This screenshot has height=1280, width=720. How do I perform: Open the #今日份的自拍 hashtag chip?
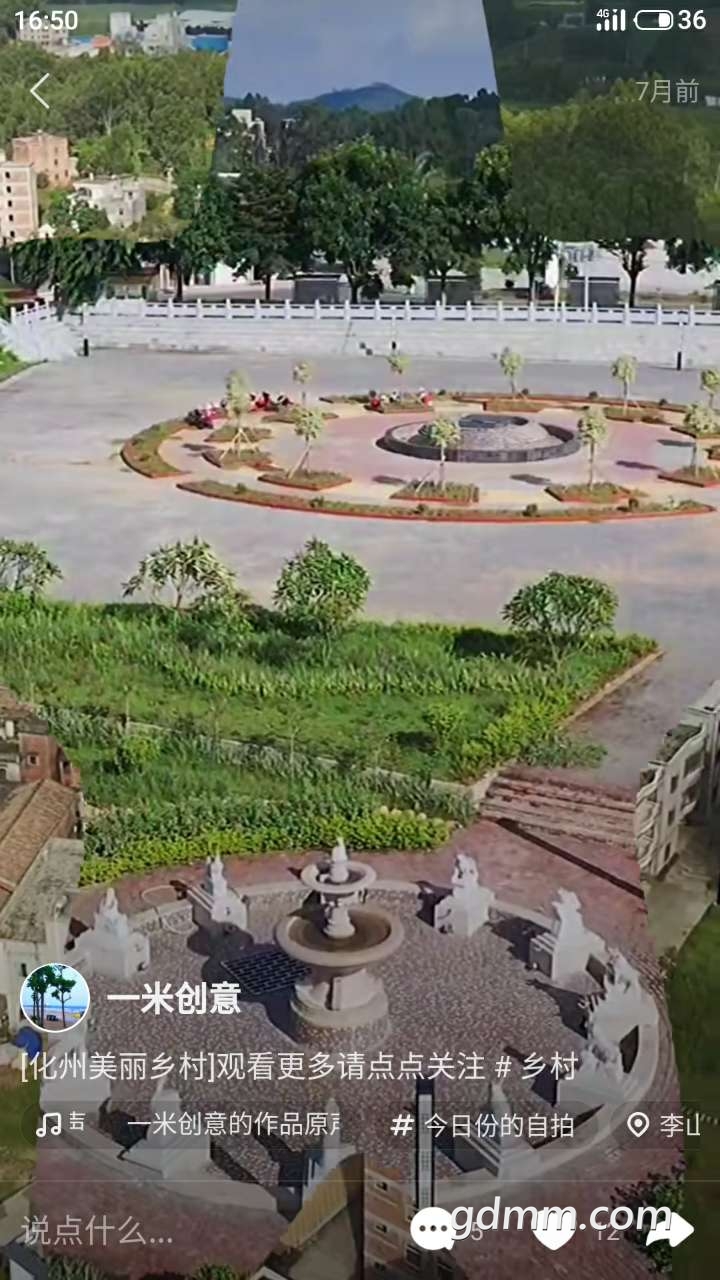[483, 1125]
